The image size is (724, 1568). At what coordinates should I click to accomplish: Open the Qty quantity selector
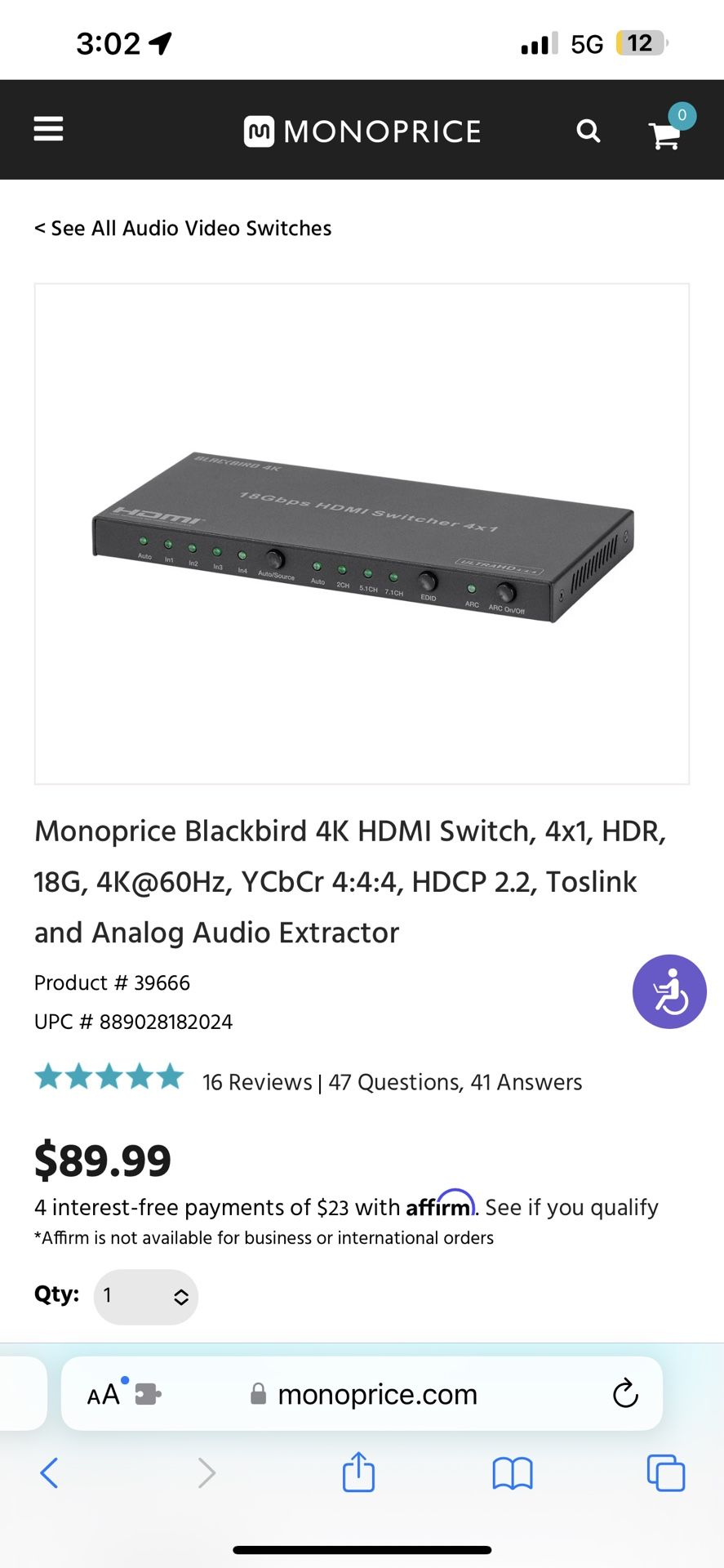point(146,1296)
